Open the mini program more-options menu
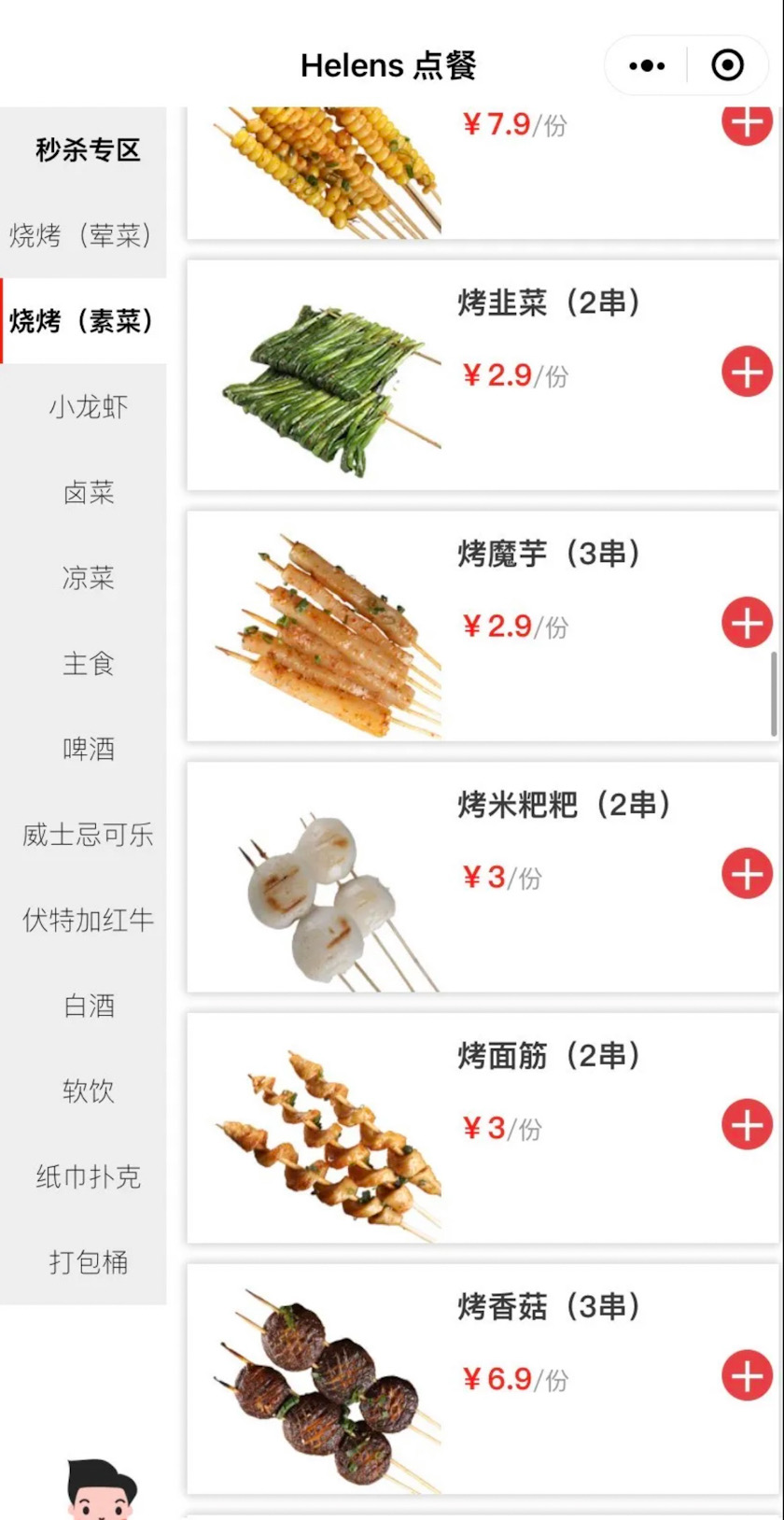The width and height of the screenshot is (784, 1520). click(647, 65)
